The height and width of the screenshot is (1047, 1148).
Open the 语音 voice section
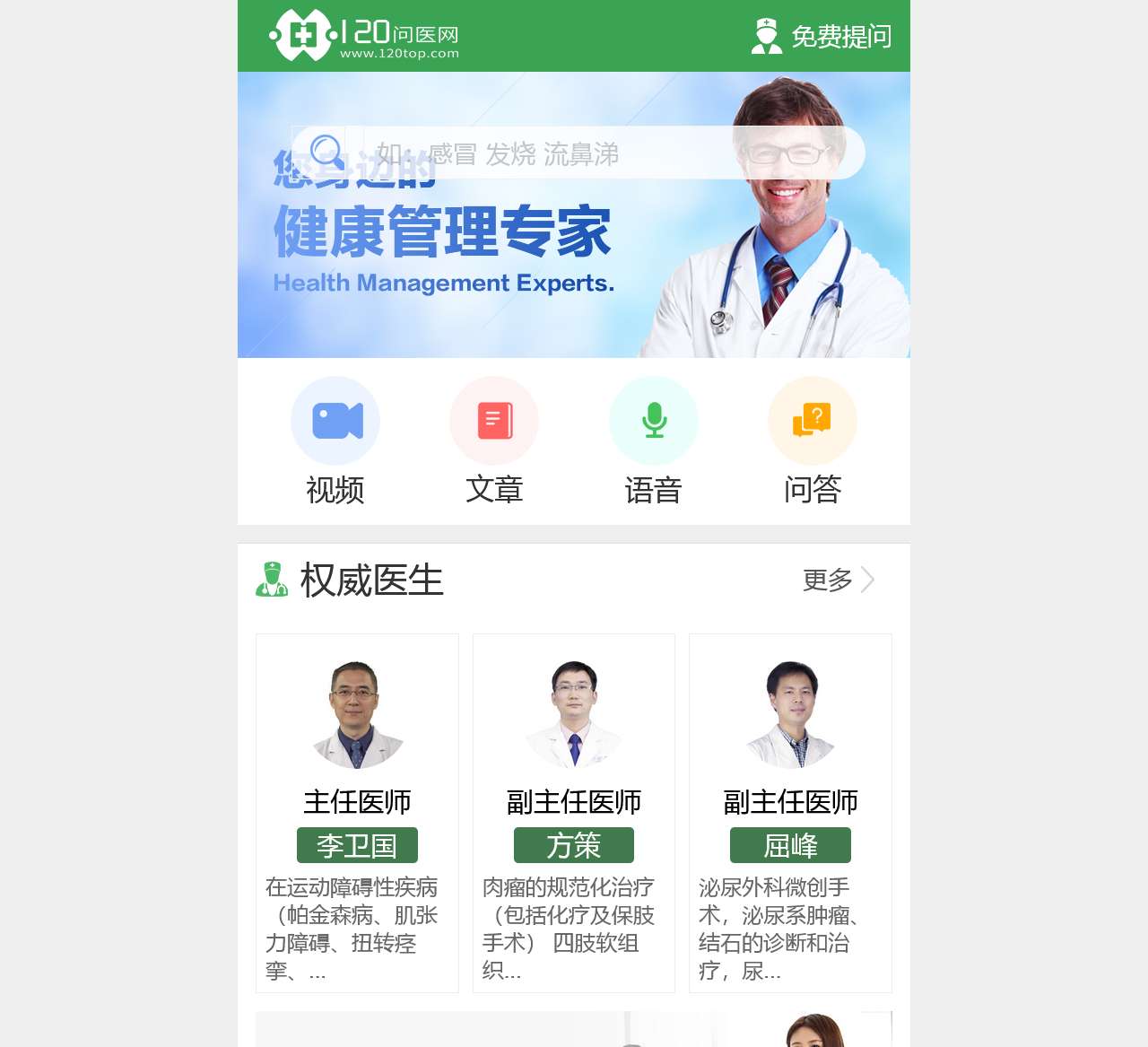coord(654,440)
